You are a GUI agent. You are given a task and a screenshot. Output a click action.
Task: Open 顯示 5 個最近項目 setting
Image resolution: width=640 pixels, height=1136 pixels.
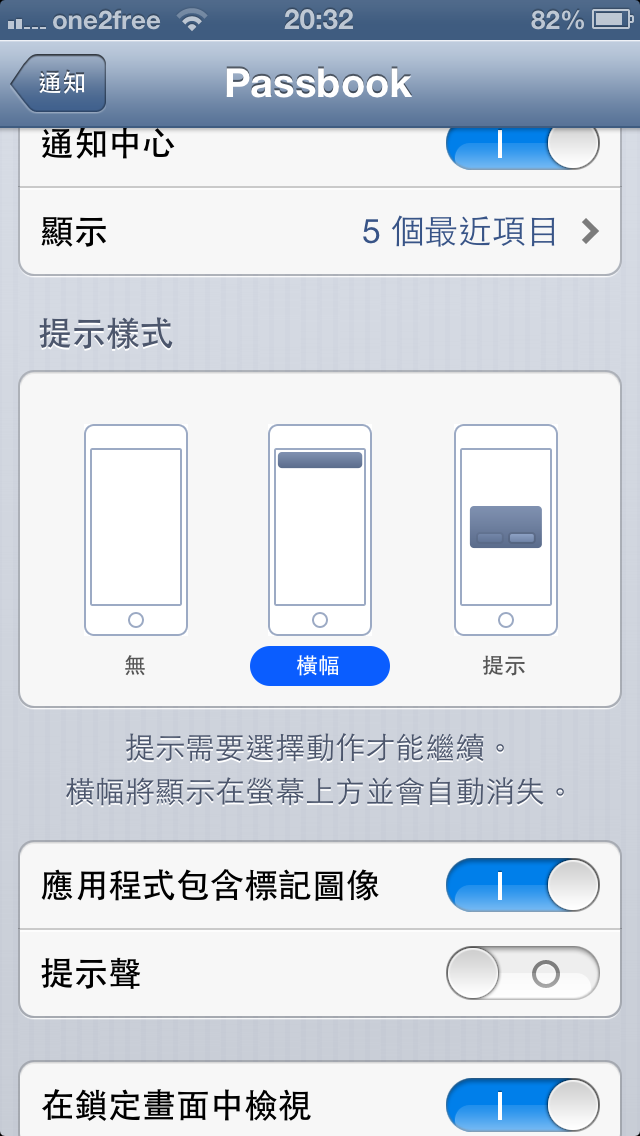tap(320, 232)
